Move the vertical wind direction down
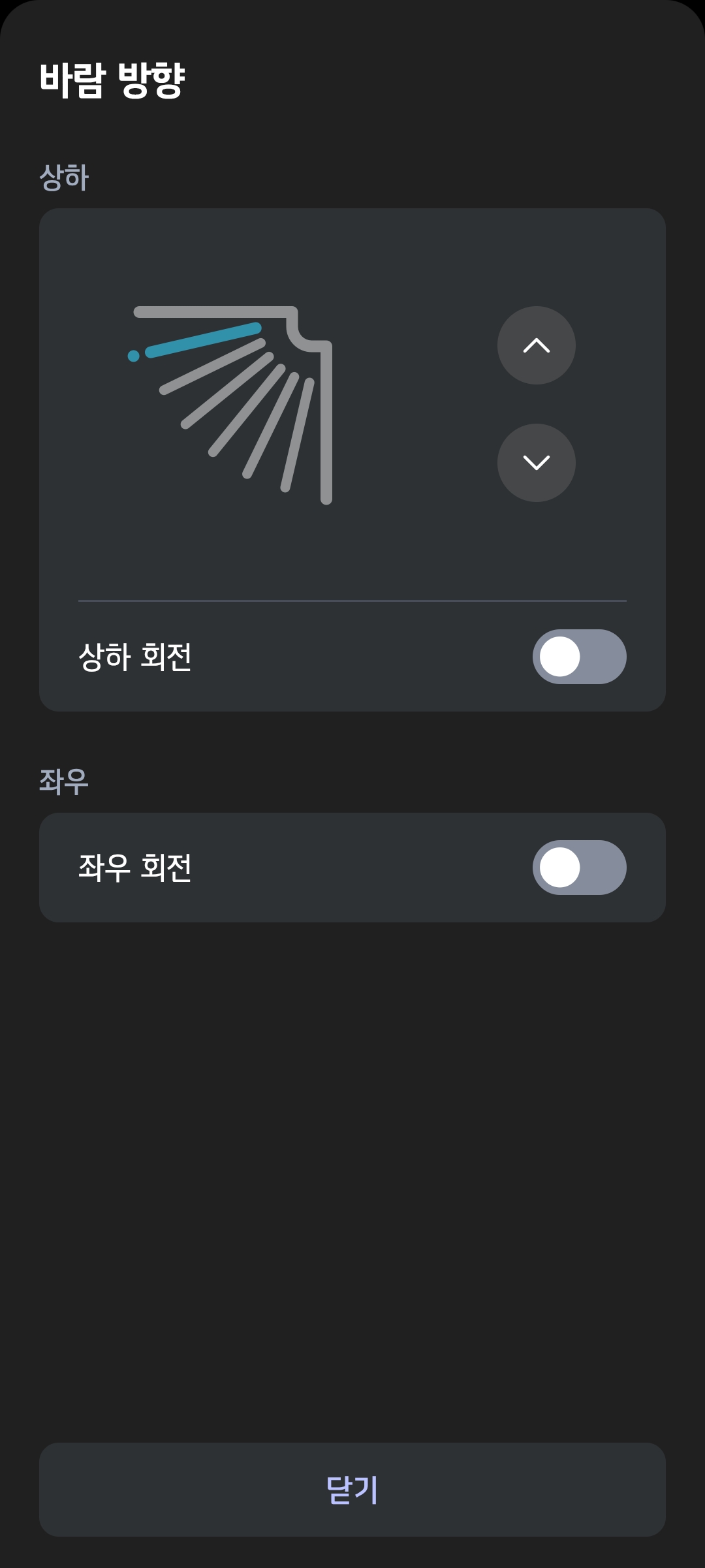705x1568 pixels. [x=536, y=463]
